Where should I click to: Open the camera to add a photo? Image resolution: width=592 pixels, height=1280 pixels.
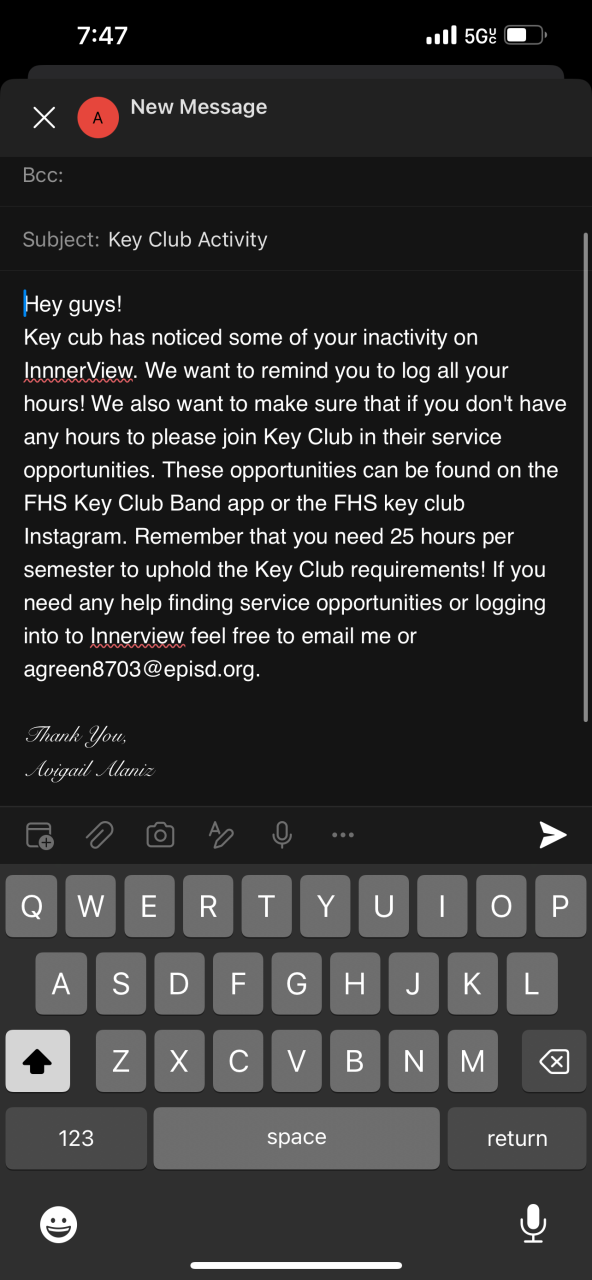(160, 835)
